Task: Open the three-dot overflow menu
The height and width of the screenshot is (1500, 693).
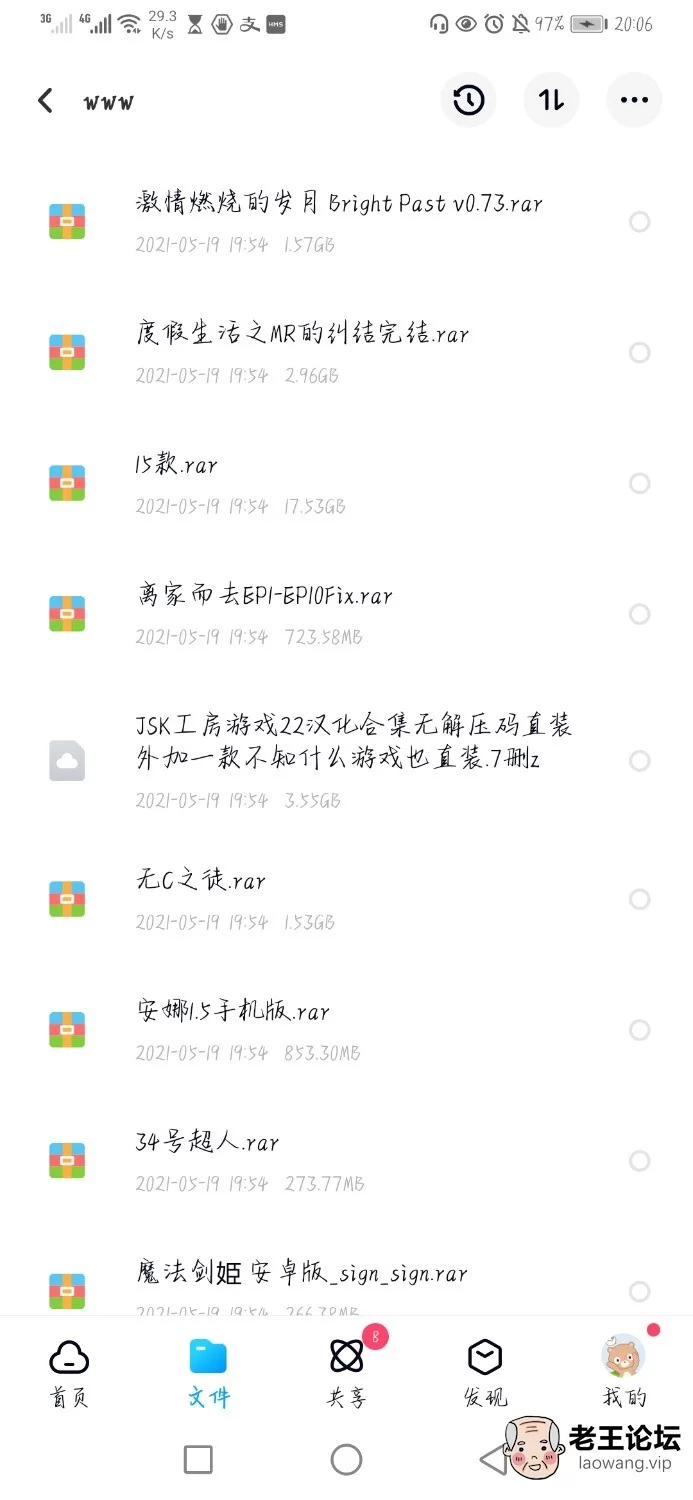Action: click(634, 100)
